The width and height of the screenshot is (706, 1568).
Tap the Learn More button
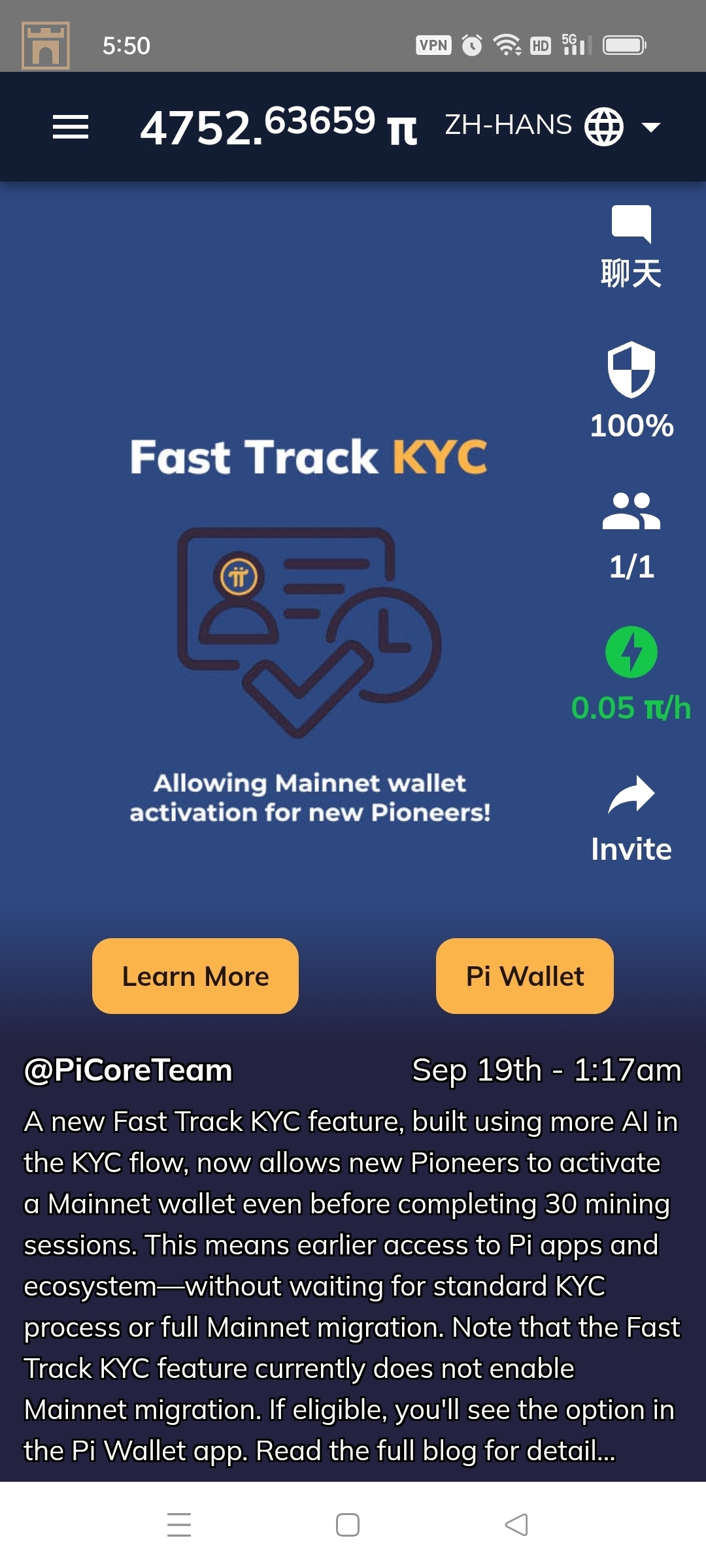pos(195,976)
